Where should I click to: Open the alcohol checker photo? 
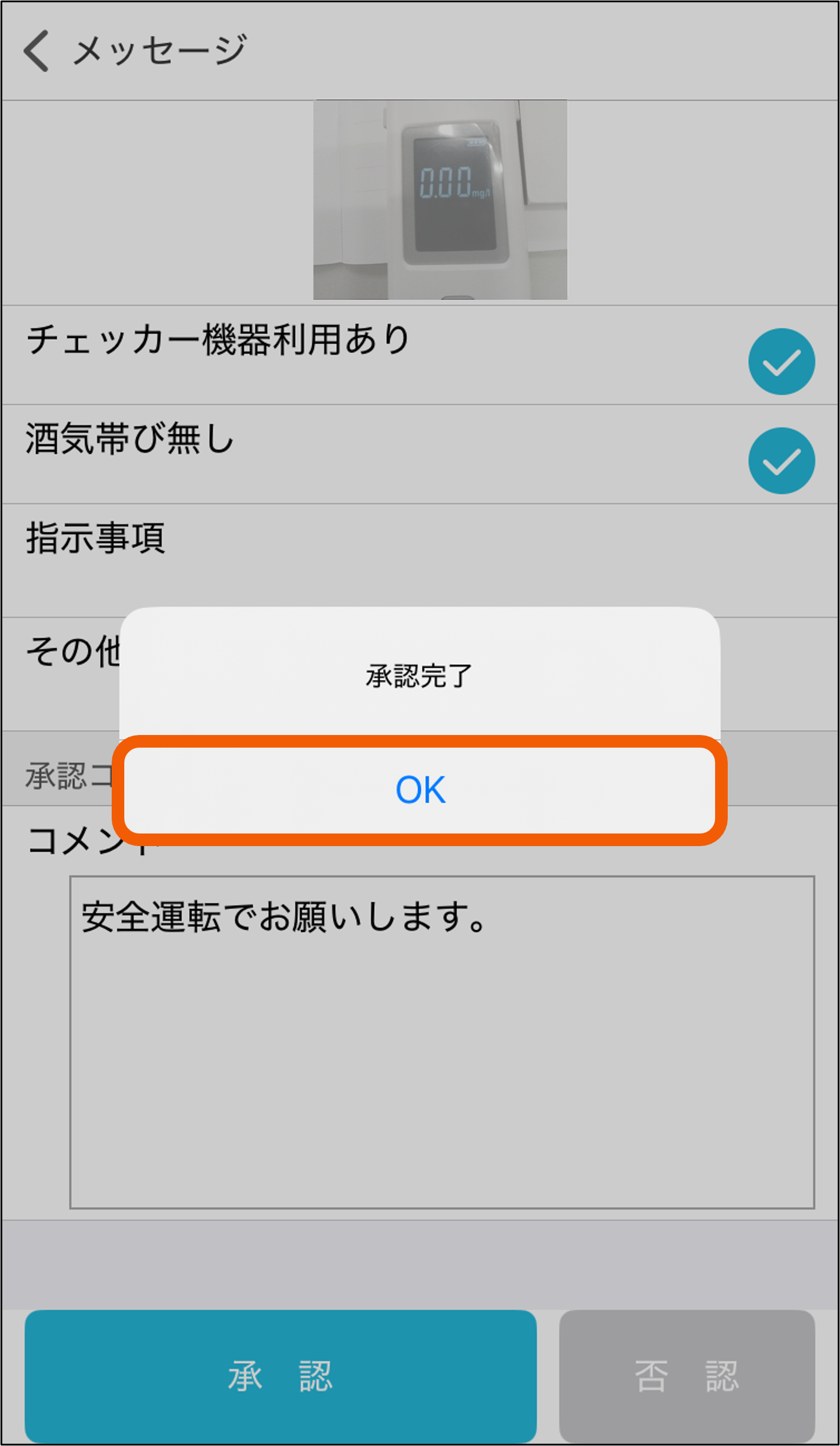pos(440,199)
